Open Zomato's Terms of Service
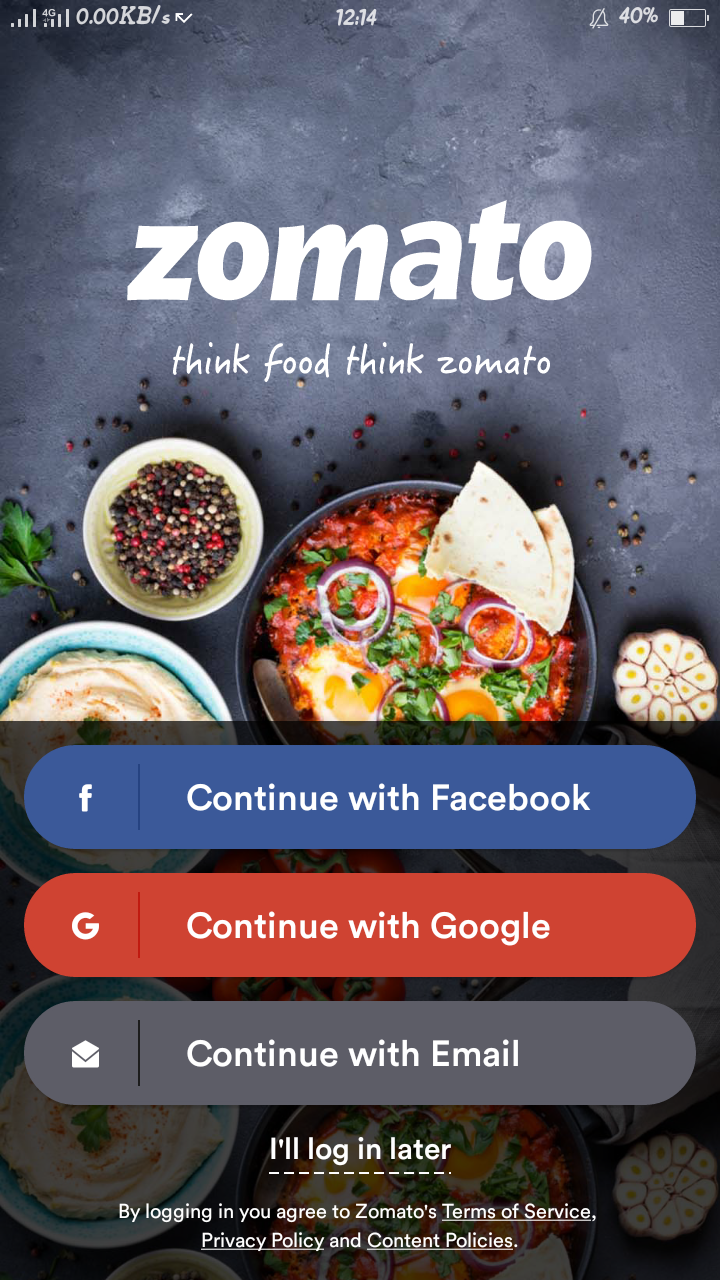Screen dimensions: 720x1280 tap(516, 1211)
